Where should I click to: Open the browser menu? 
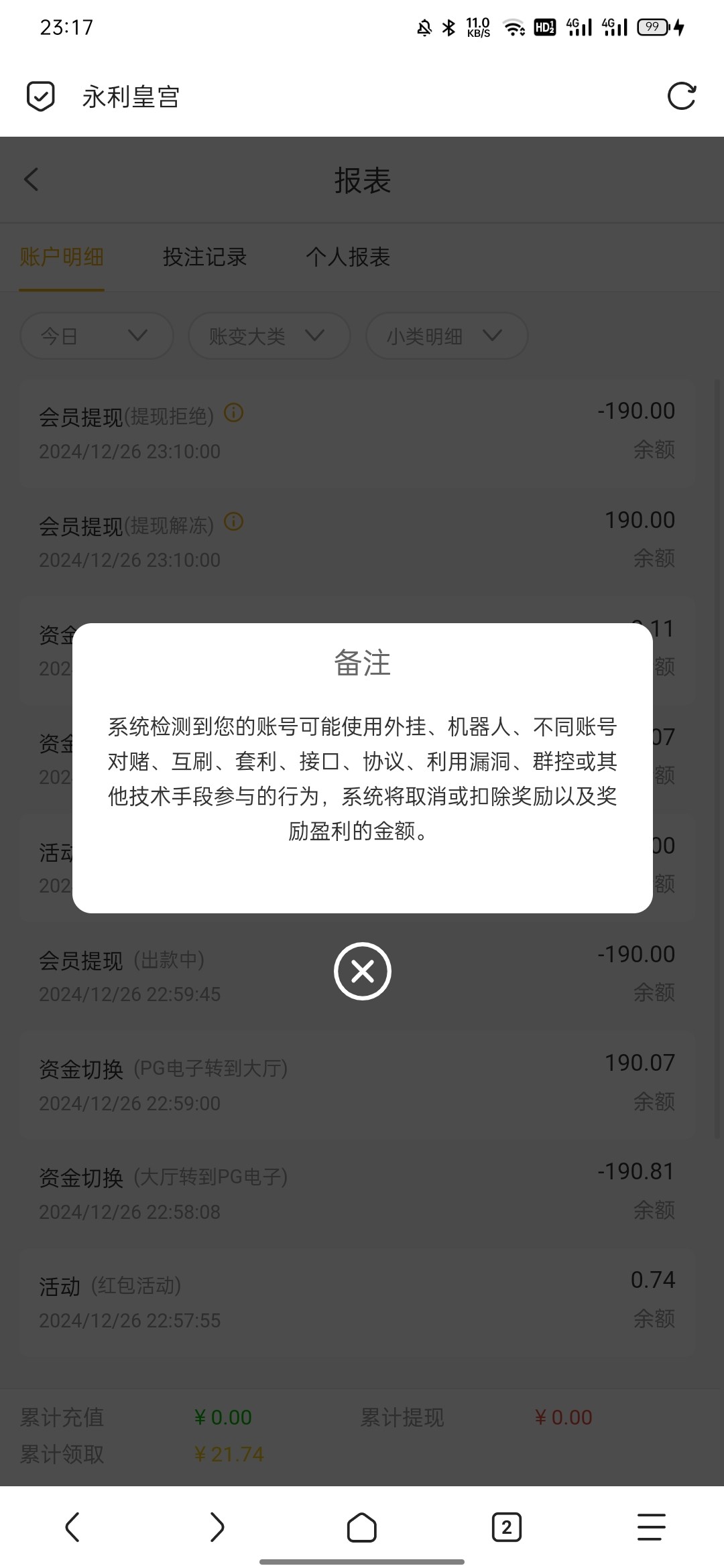click(x=650, y=1527)
